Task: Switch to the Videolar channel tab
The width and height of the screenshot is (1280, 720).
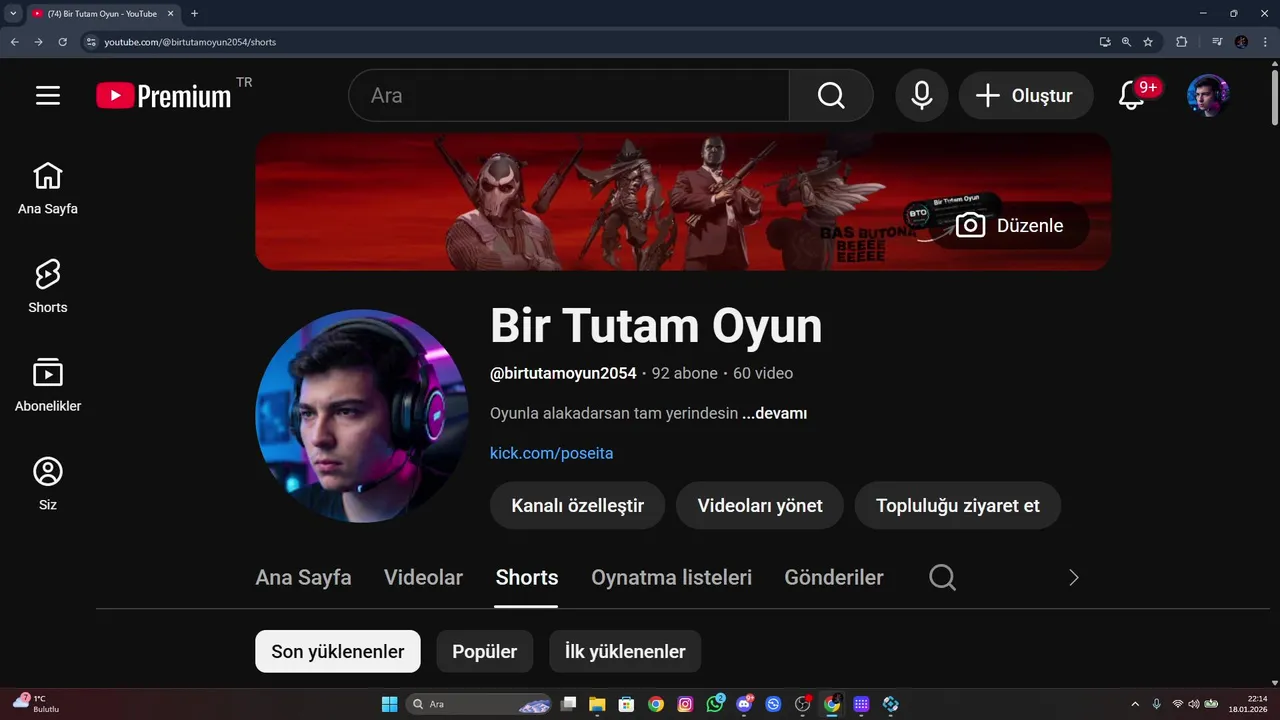Action: tap(423, 577)
